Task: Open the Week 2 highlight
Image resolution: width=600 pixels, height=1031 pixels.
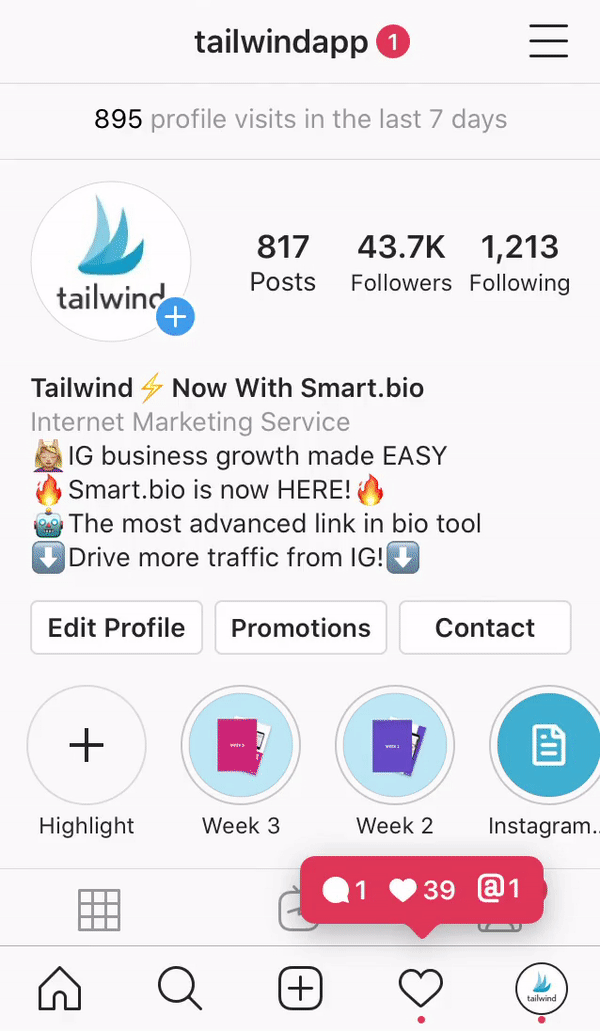Action: click(395, 746)
